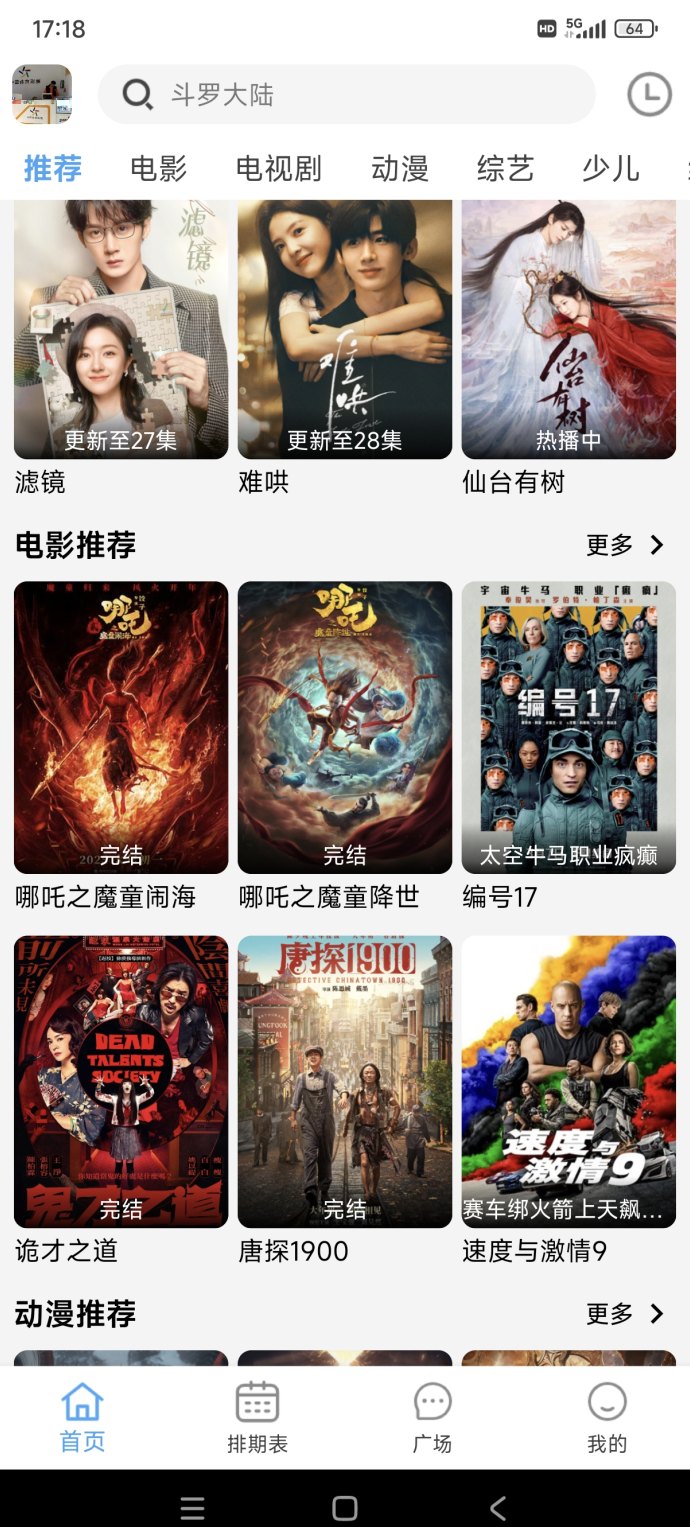
Task: View more in 电影推荐
Action: pyautogui.click(x=625, y=545)
